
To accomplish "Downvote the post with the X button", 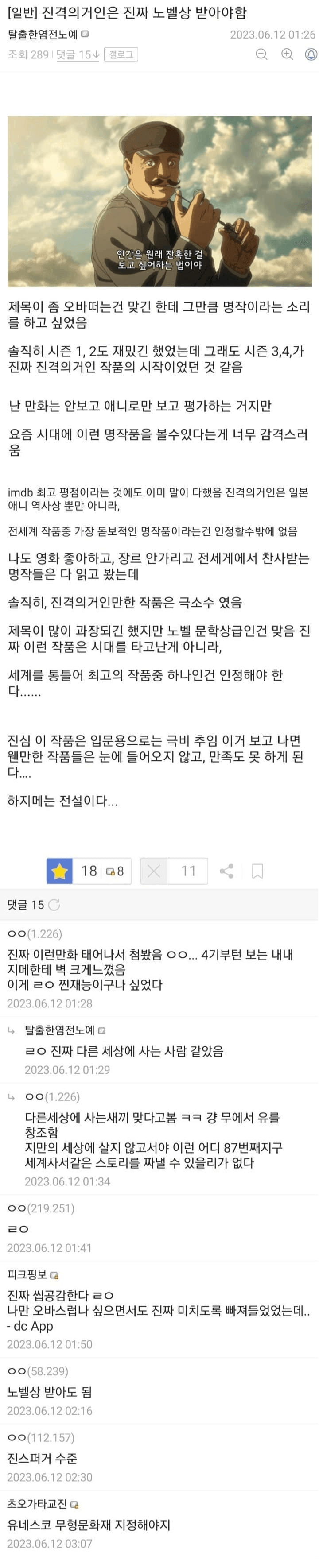I will (154, 871).
